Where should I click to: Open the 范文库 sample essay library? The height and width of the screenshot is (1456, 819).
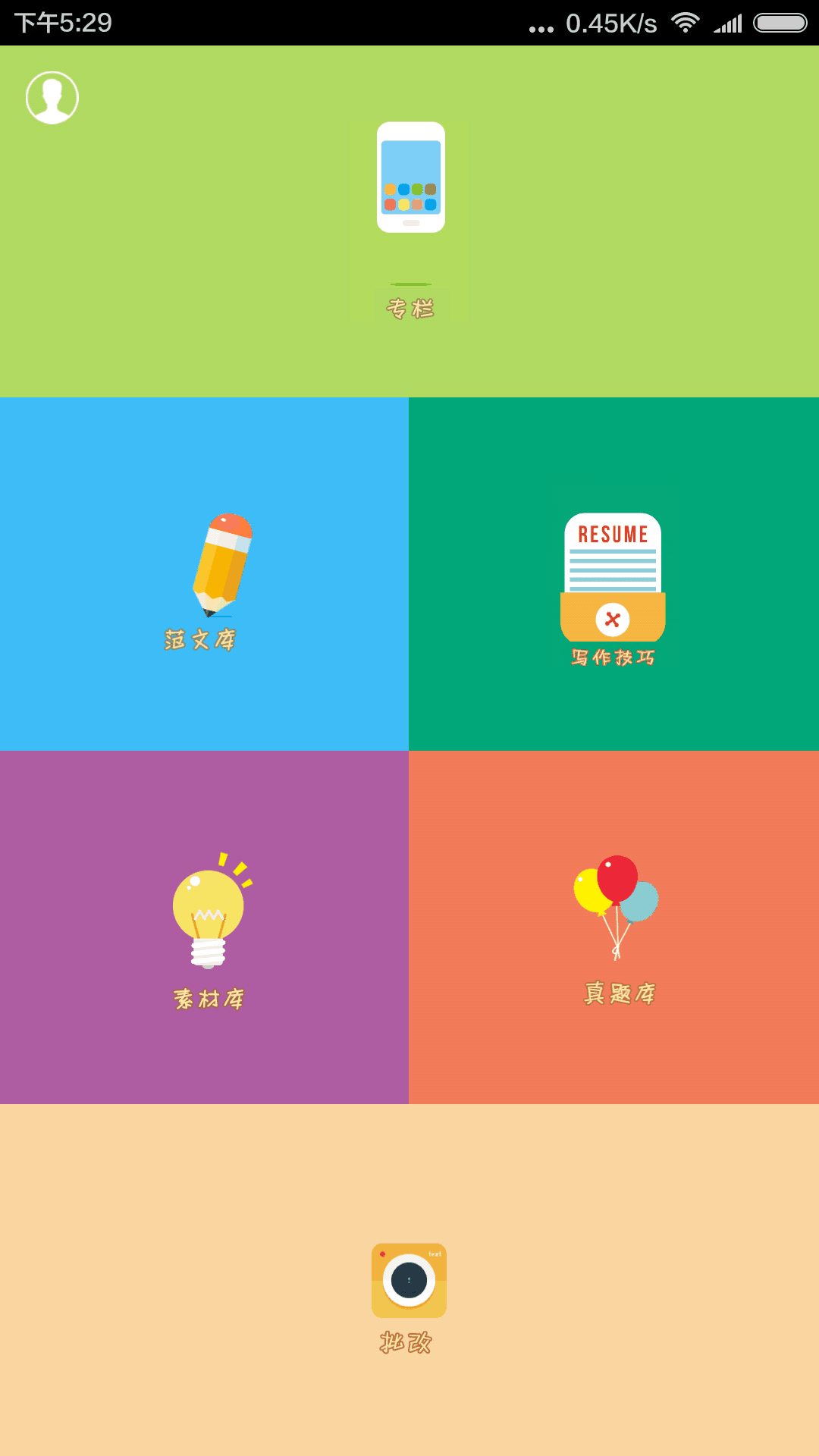tap(204, 576)
